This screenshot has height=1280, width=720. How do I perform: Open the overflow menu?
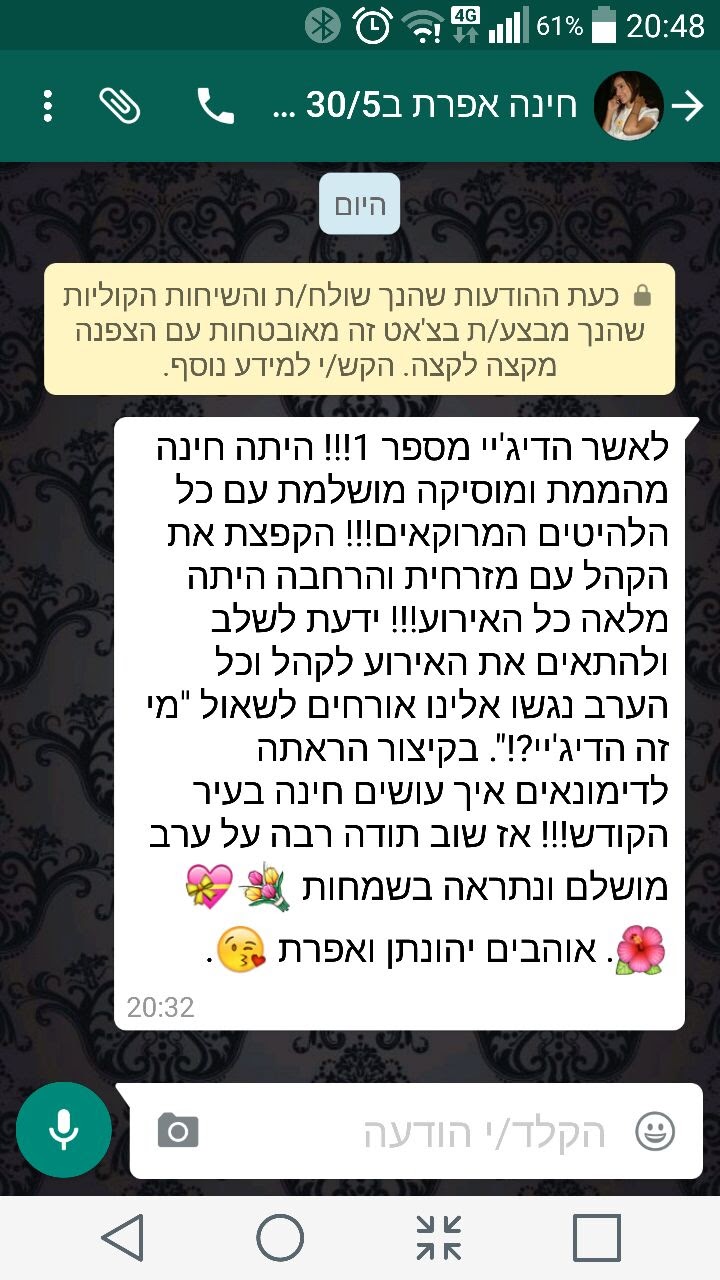point(48,106)
